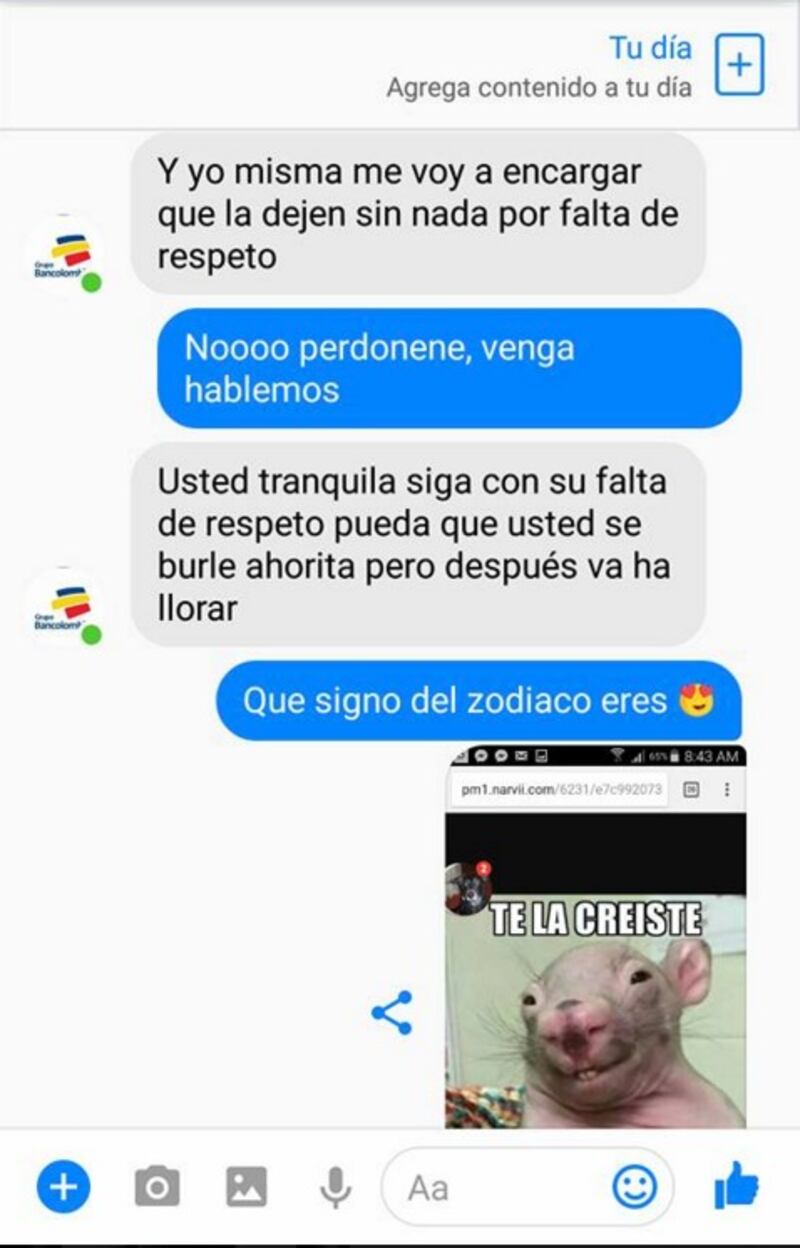Send a thumbs-up like
Screen dimensions: 800x1248
click(x=737, y=1186)
